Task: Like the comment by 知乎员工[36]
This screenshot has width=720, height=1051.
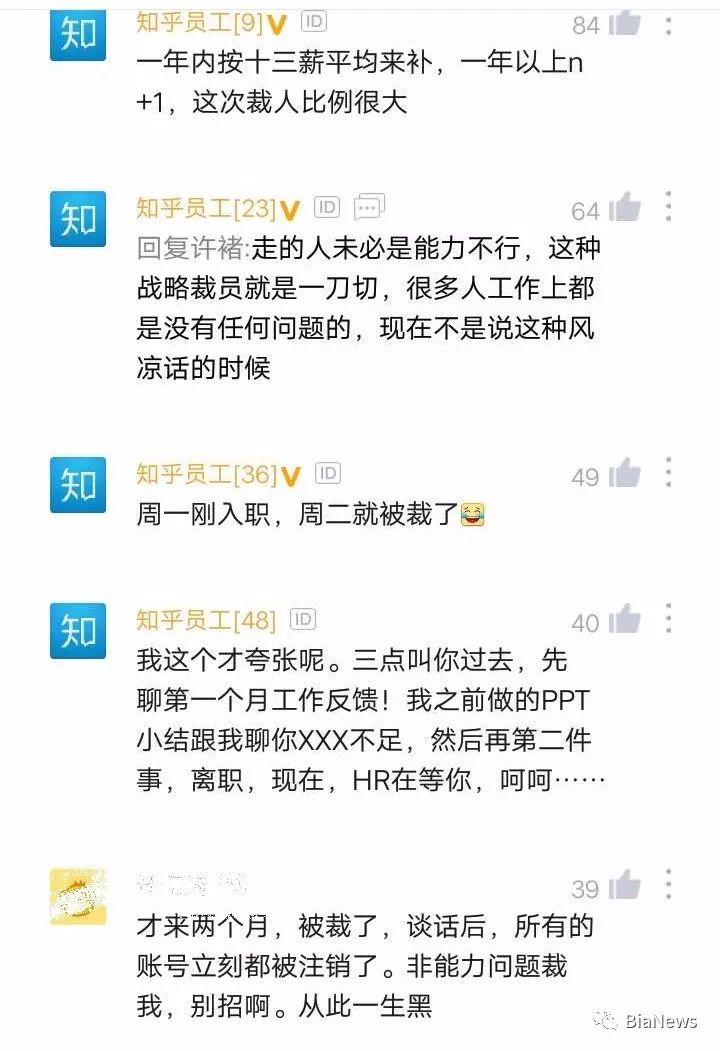Action: [x=625, y=474]
